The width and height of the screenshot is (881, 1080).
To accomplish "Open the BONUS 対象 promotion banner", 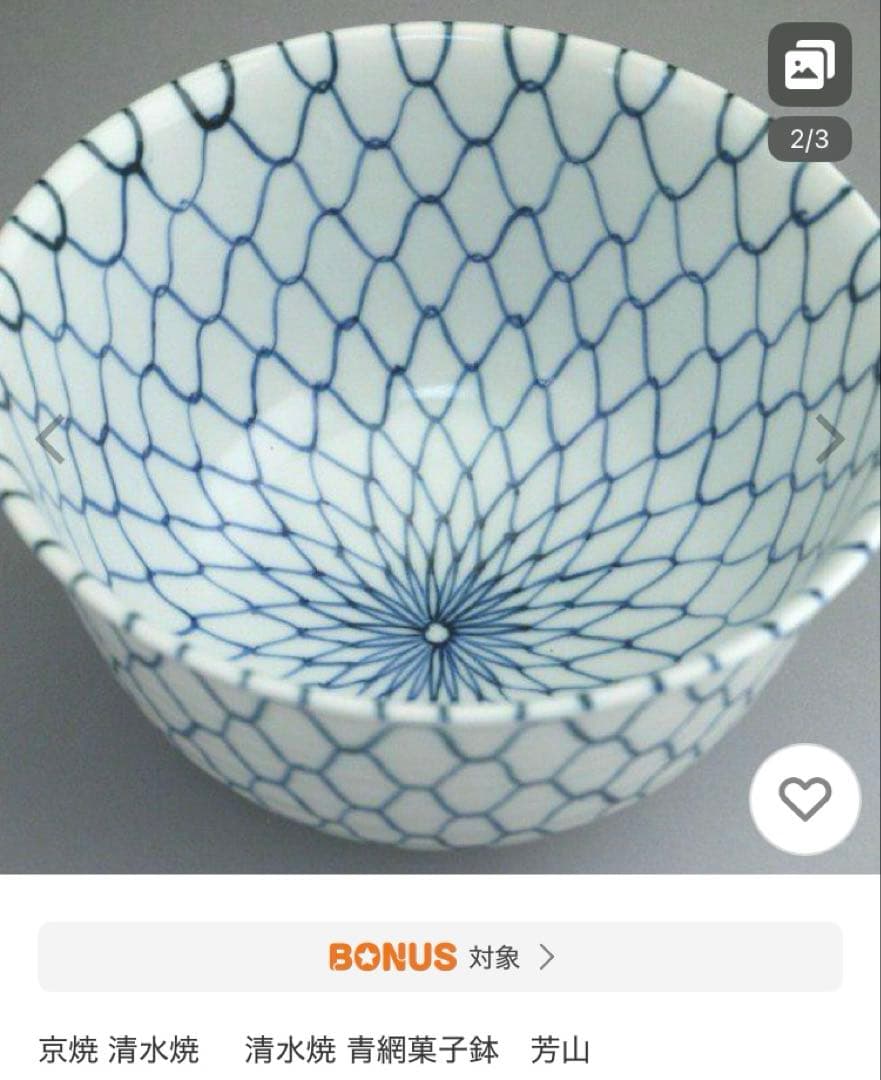I will pyautogui.click(x=440, y=956).
